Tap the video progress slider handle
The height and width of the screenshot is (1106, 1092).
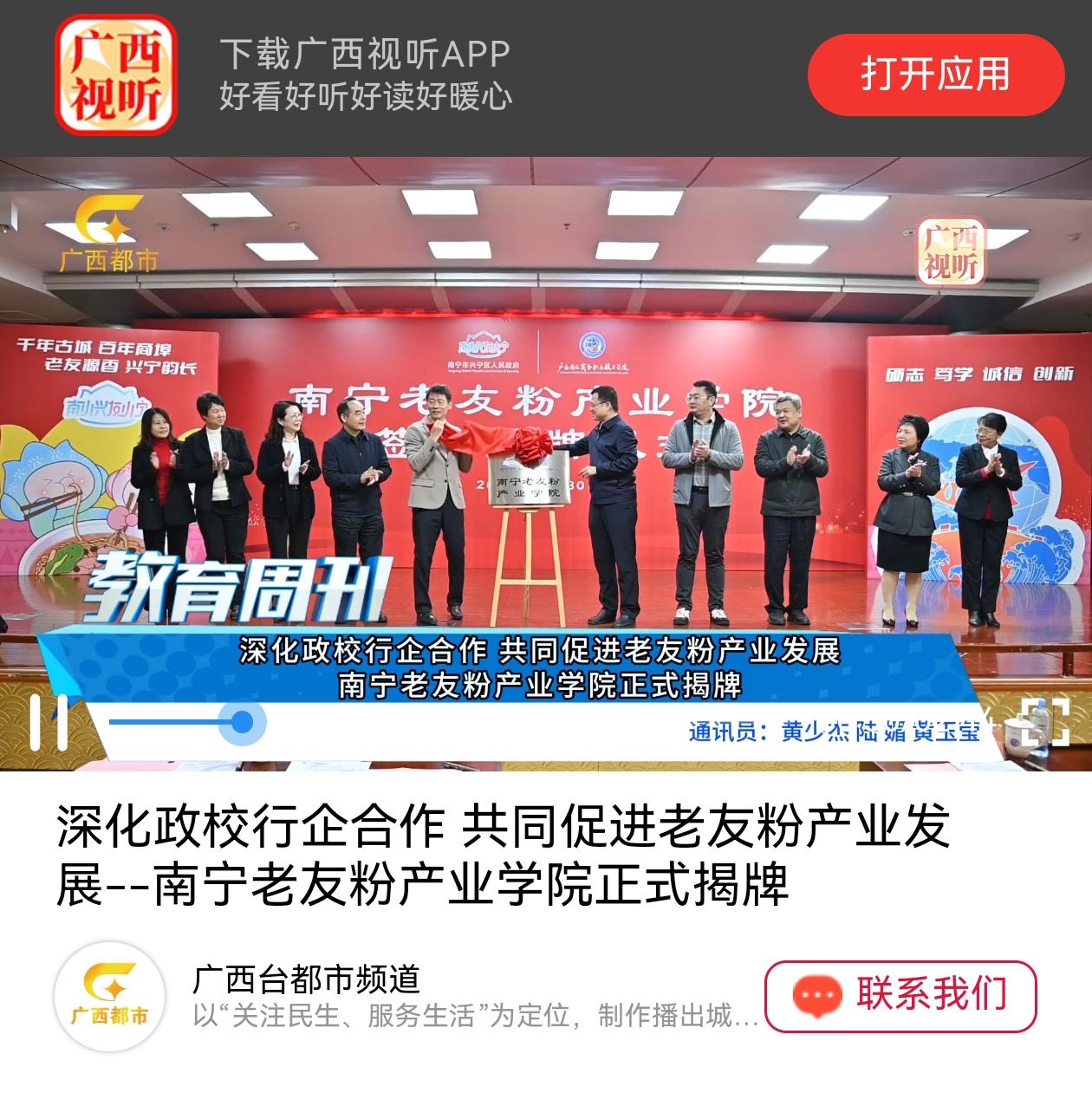click(x=242, y=722)
